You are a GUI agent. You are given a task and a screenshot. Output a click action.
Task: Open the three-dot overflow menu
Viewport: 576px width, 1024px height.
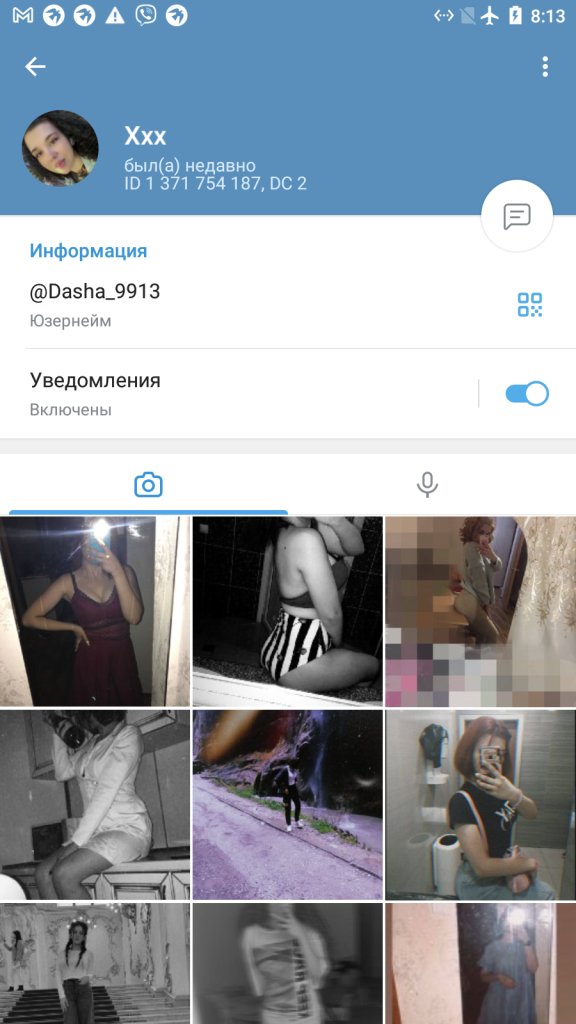(545, 67)
